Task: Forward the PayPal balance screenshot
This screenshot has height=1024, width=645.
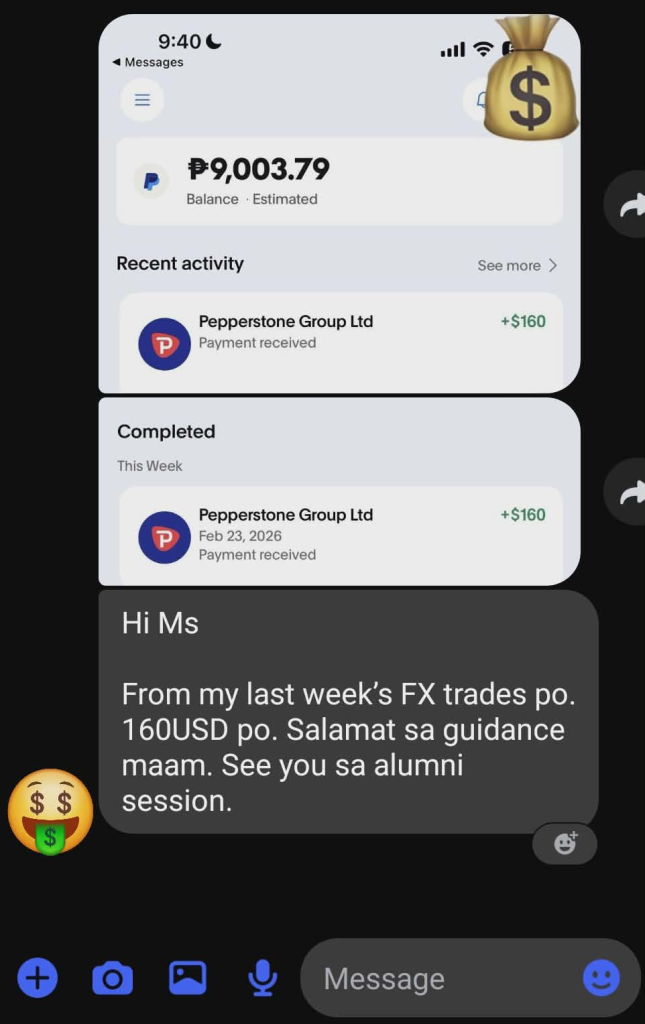Action: click(x=629, y=205)
